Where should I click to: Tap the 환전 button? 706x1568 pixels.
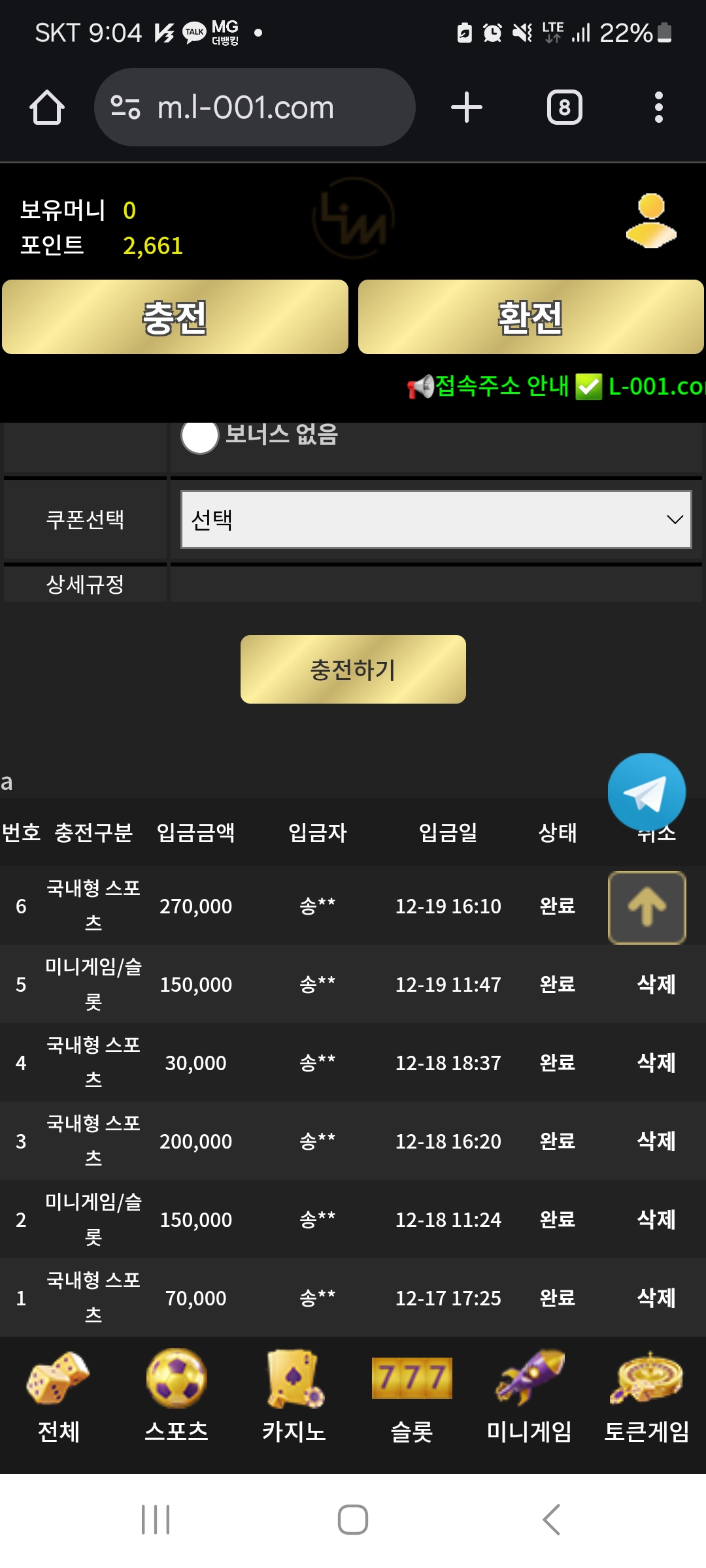(531, 318)
